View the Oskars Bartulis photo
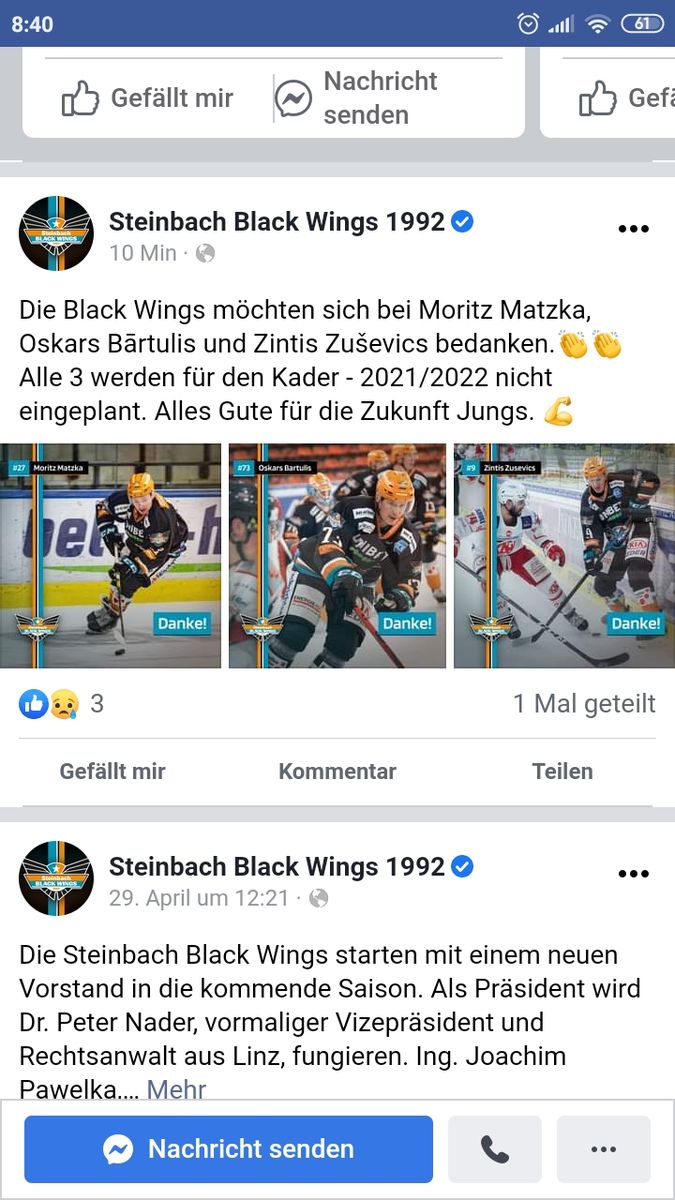The height and width of the screenshot is (1200, 675). (337, 556)
